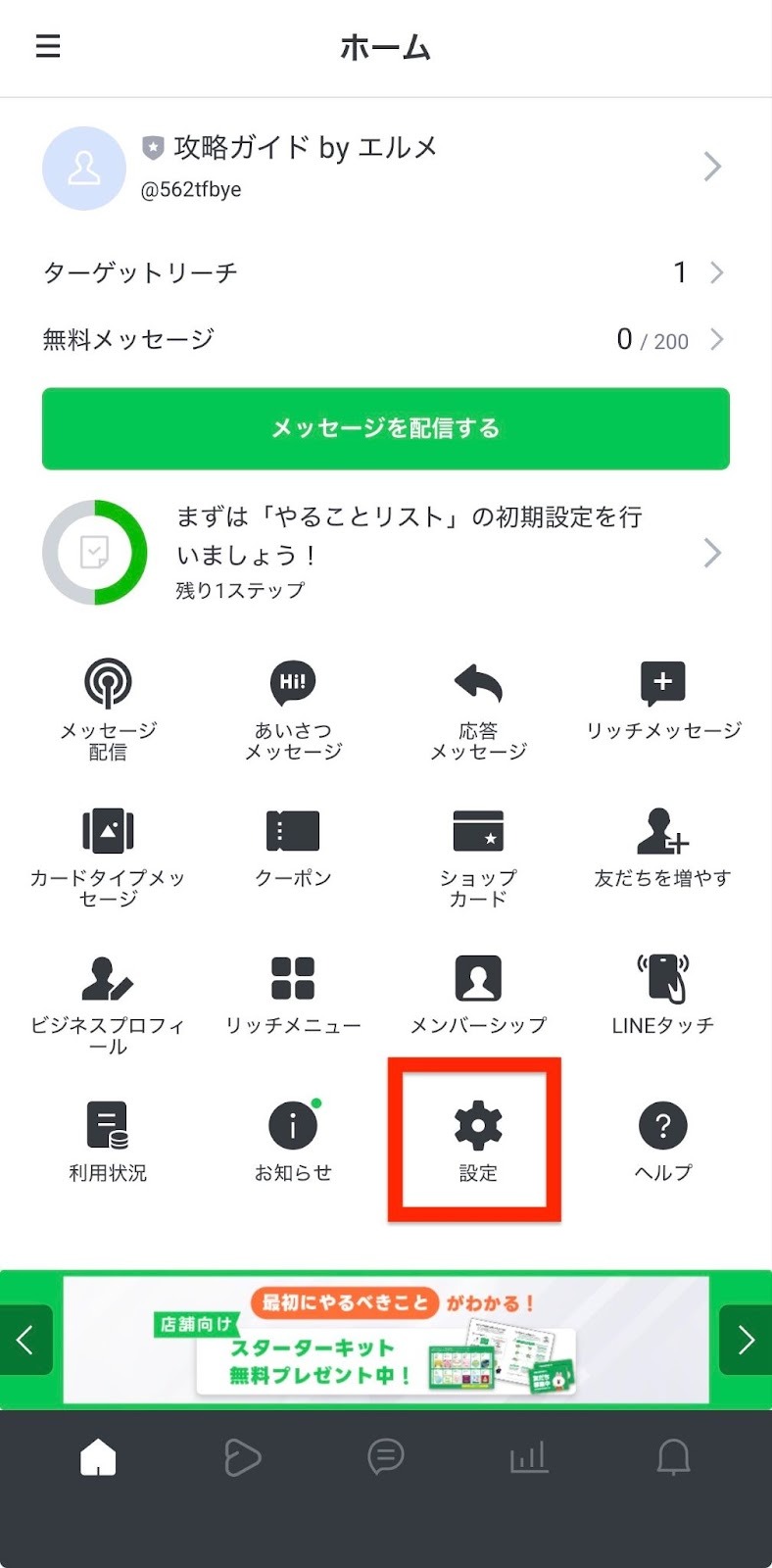The height and width of the screenshot is (1568, 772).
Task: Open the 無料メッセージ usage row
Action: point(382,340)
